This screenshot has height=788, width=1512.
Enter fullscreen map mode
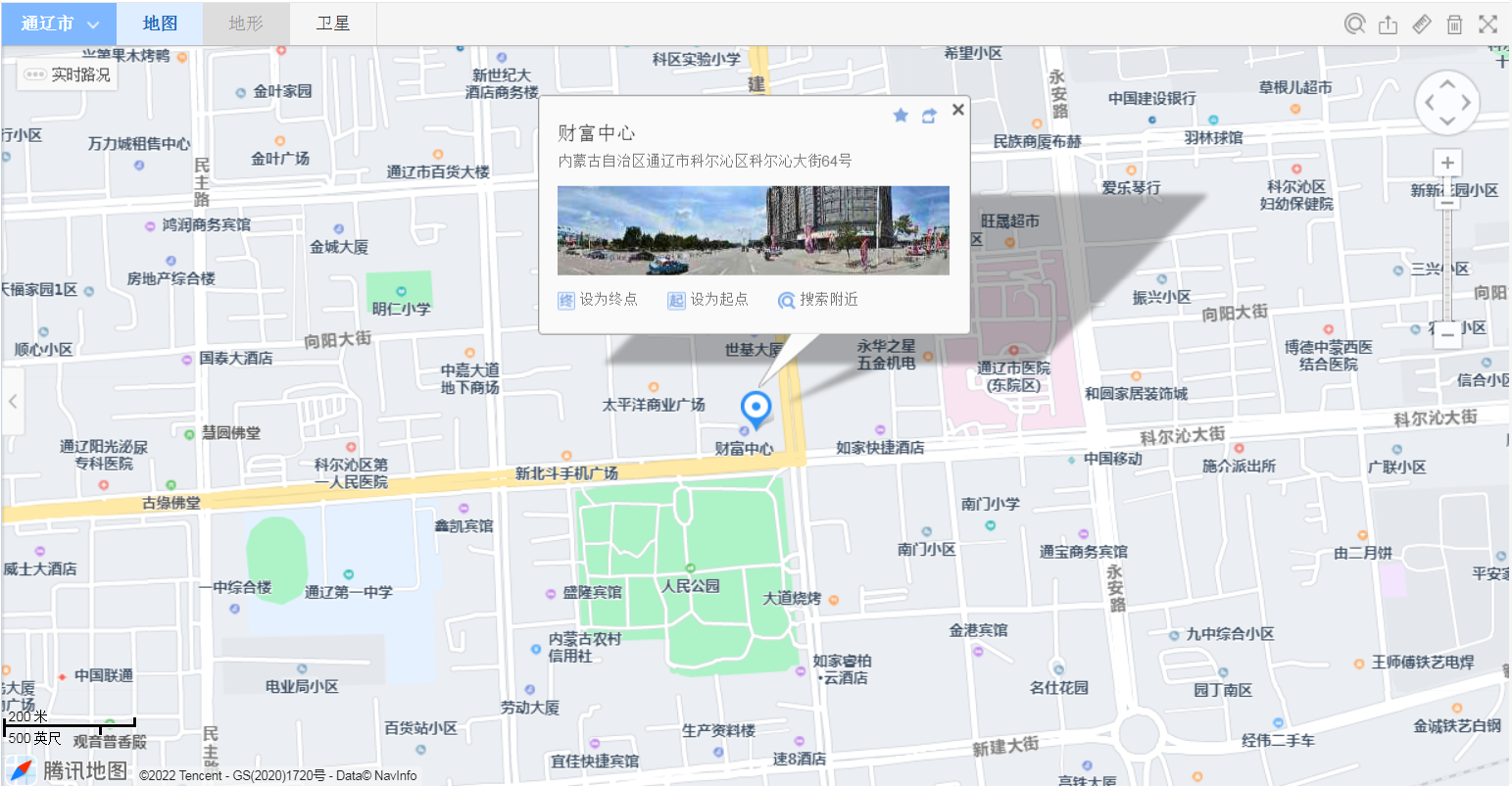[1488, 25]
